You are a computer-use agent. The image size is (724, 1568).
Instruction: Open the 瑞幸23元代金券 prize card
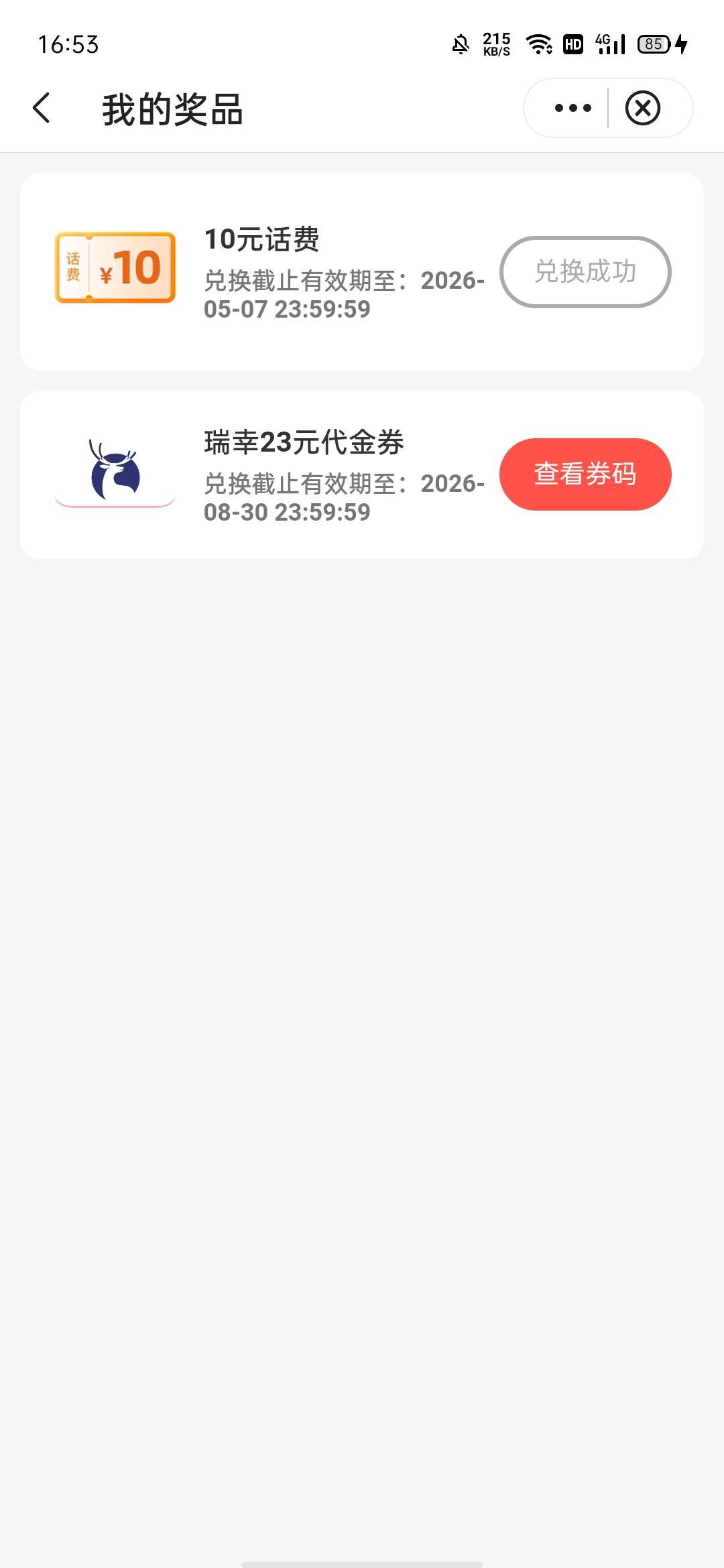[x=362, y=475]
